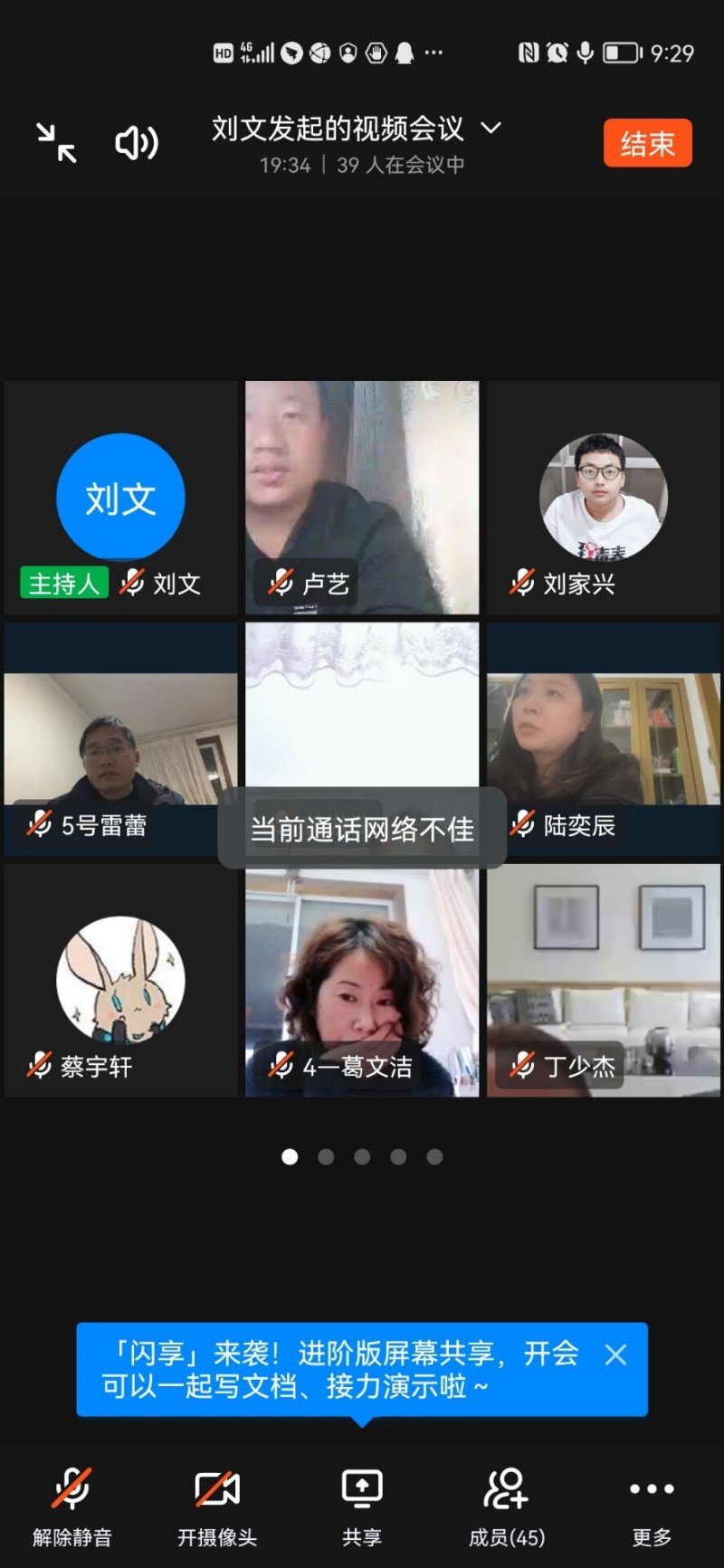This screenshot has width=724, height=1568.
Task: View 4一葛文洁's video tile
Action: [362, 981]
